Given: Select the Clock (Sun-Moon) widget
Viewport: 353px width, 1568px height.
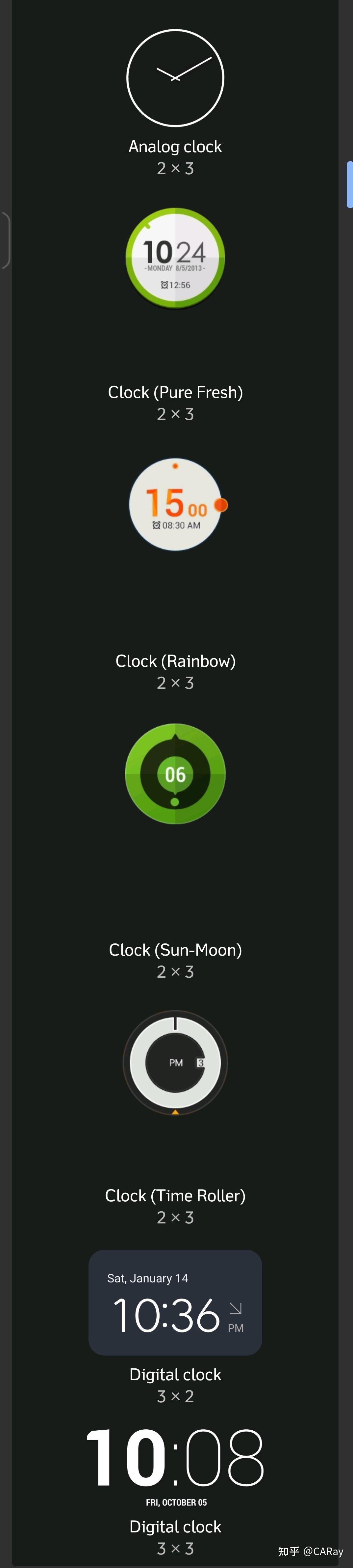Looking at the screenshot, I should [x=175, y=774].
